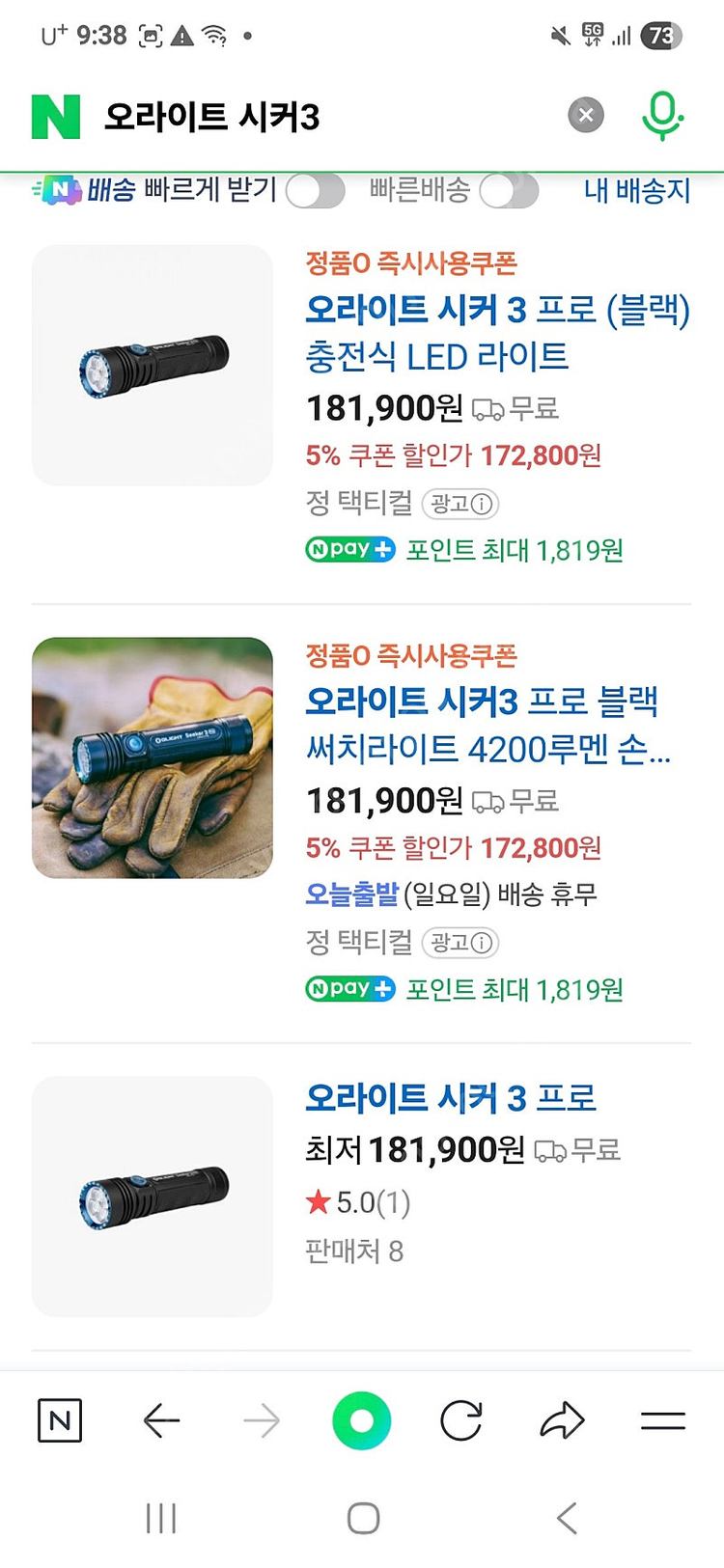The width and height of the screenshot is (724, 1568).
Task: Tap the gloves-and-flashlight product thumbnail
Action: click(151, 758)
